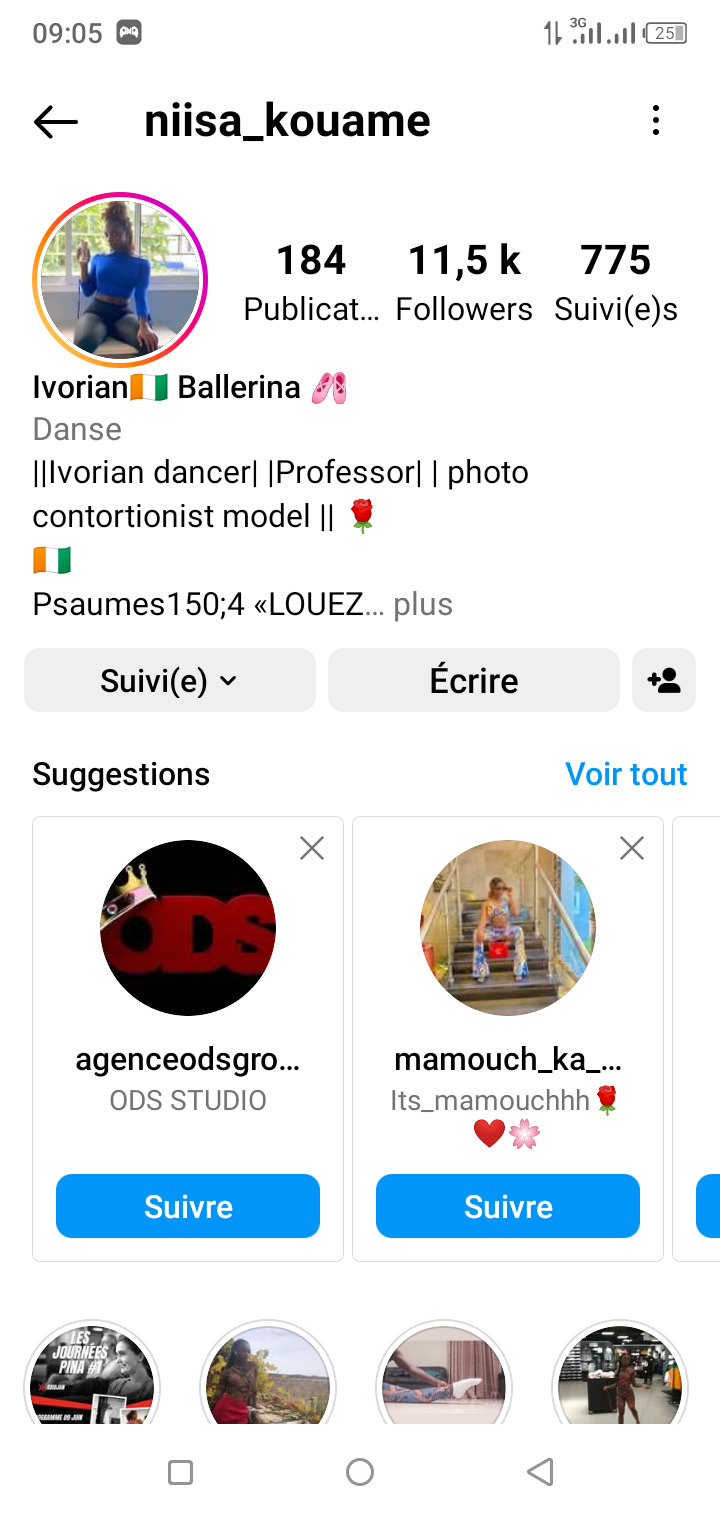Expand the bio with "plus"
This screenshot has height=1520, width=720.
423,604
